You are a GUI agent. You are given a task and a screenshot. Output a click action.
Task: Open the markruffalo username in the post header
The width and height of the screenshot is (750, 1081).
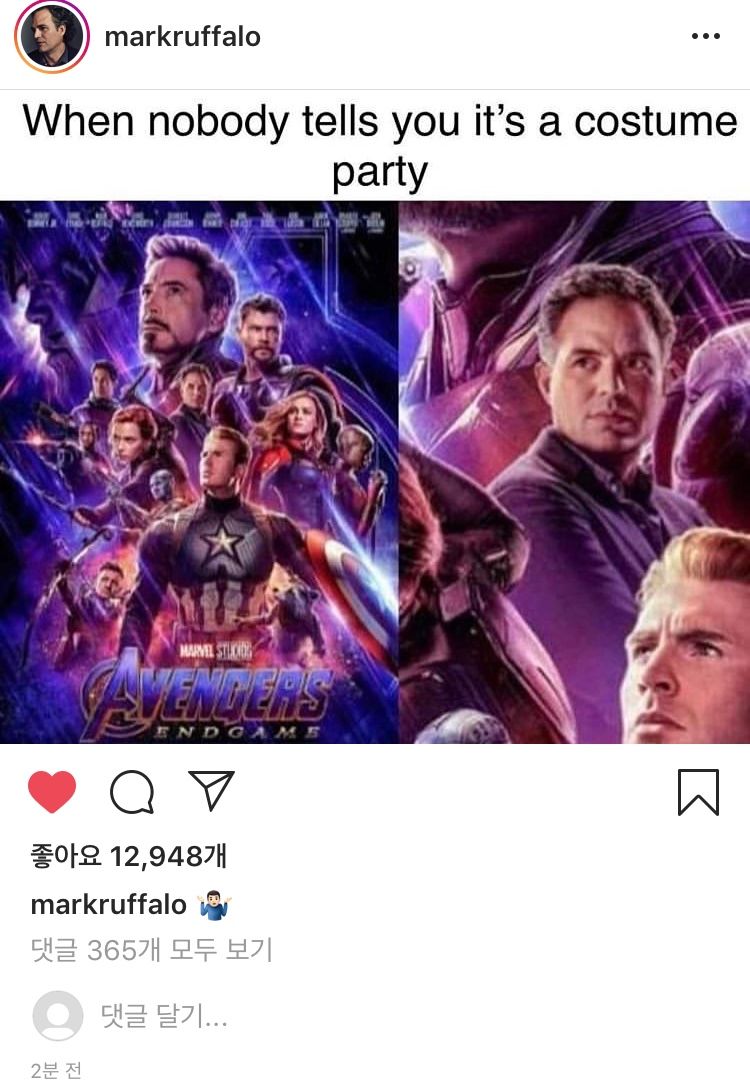182,37
